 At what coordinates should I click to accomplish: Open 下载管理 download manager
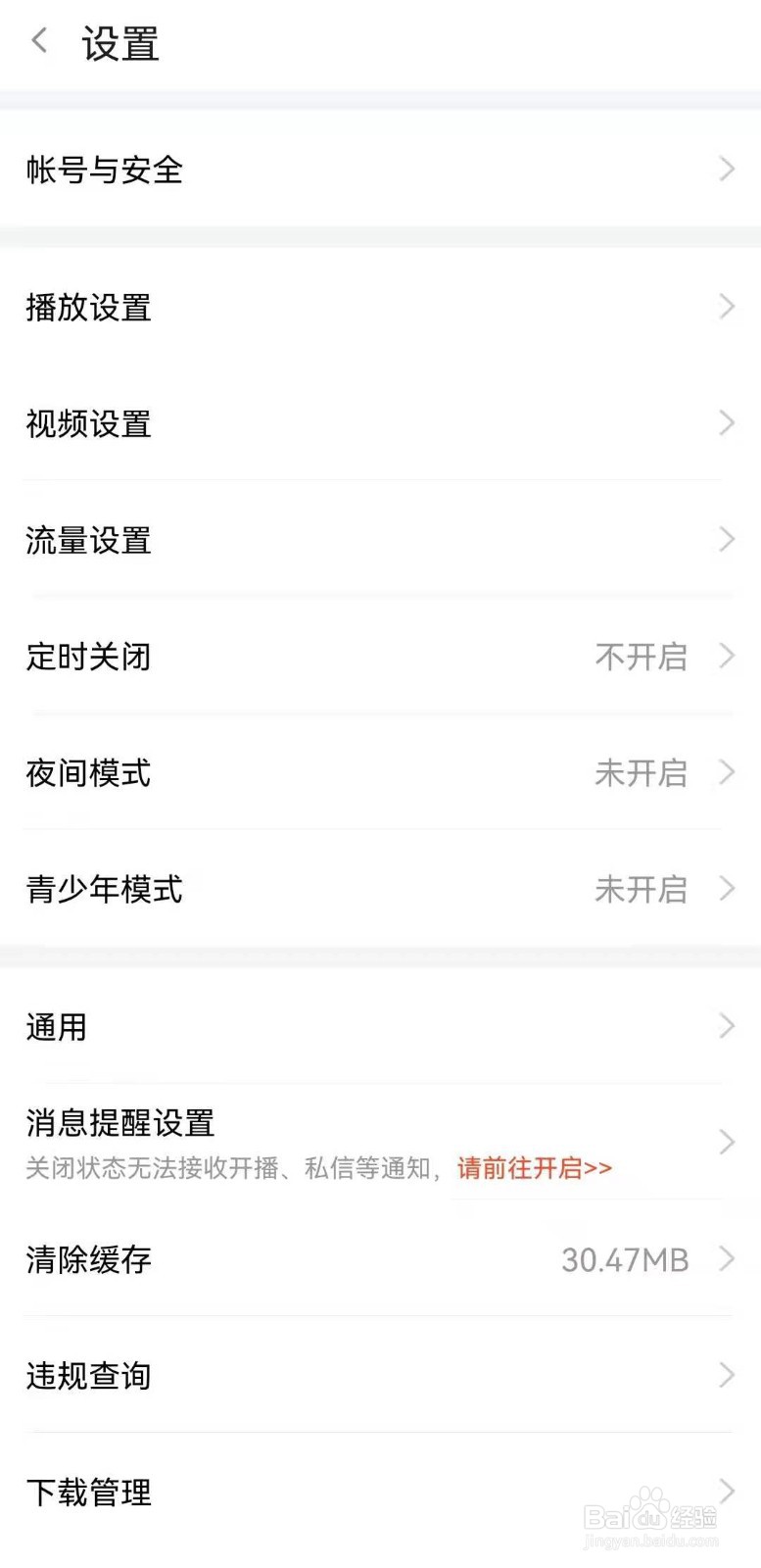[x=87, y=1493]
